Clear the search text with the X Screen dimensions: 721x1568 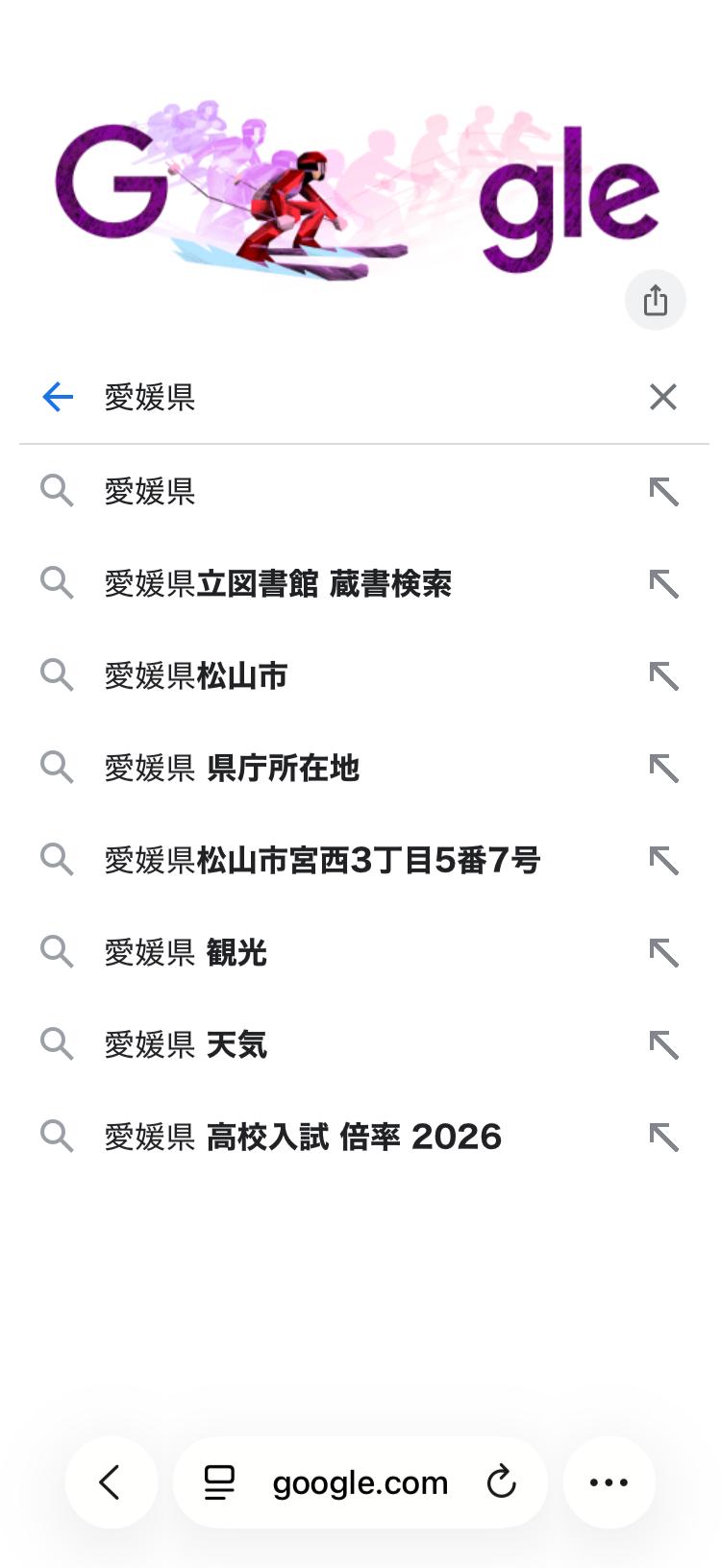coord(662,397)
